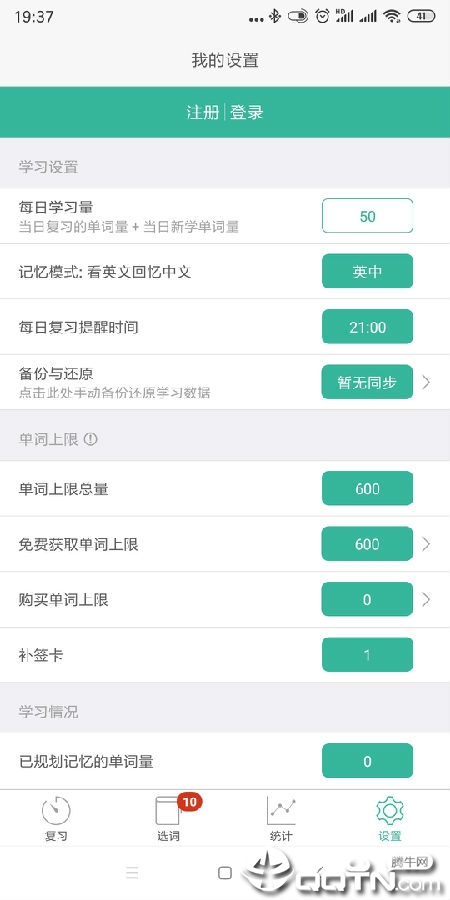This screenshot has height=900, width=450.
Task: Open 购买单词上限 row
Action: [x=225, y=599]
